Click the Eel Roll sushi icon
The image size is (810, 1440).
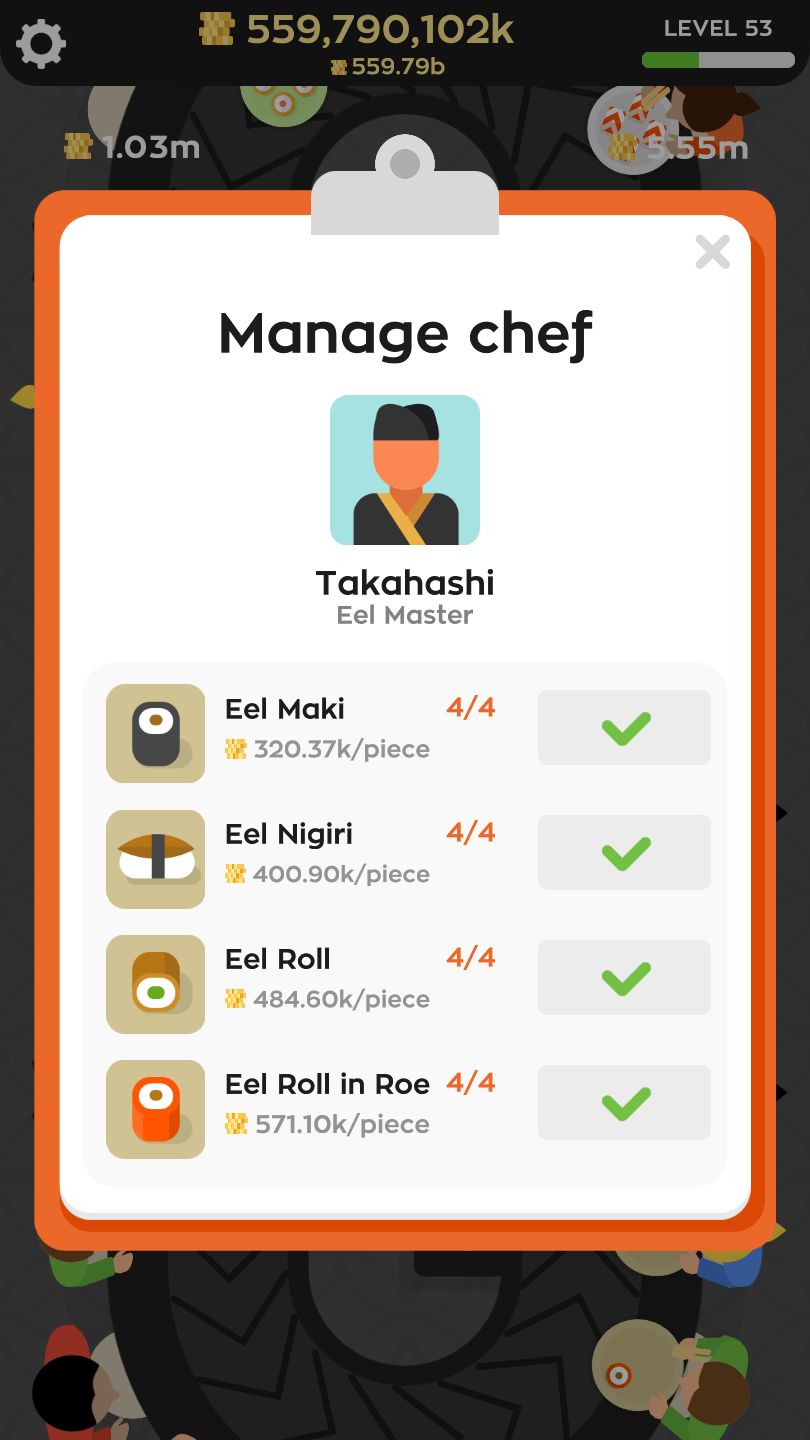pos(155,983)
